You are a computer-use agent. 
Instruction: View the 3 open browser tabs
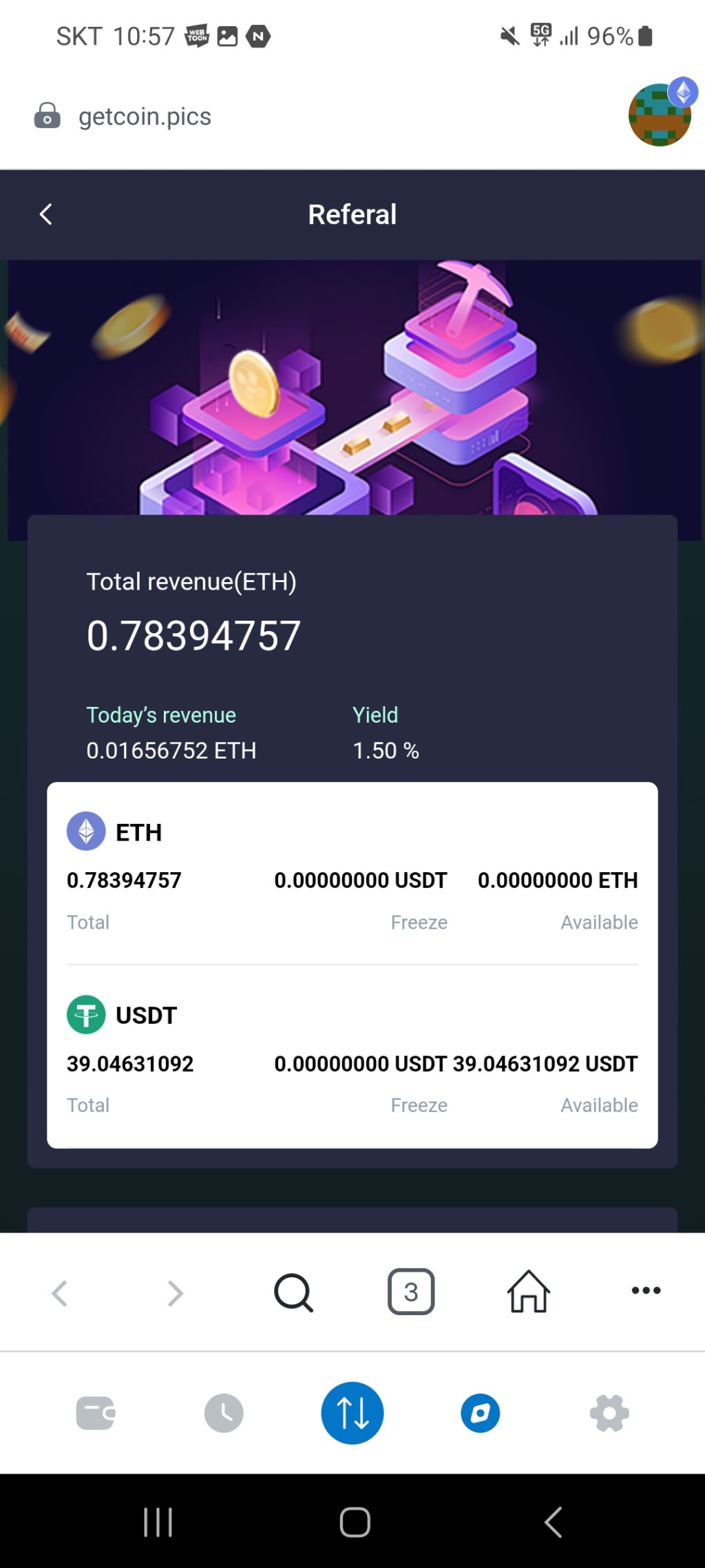click(x=411, y=1292)
